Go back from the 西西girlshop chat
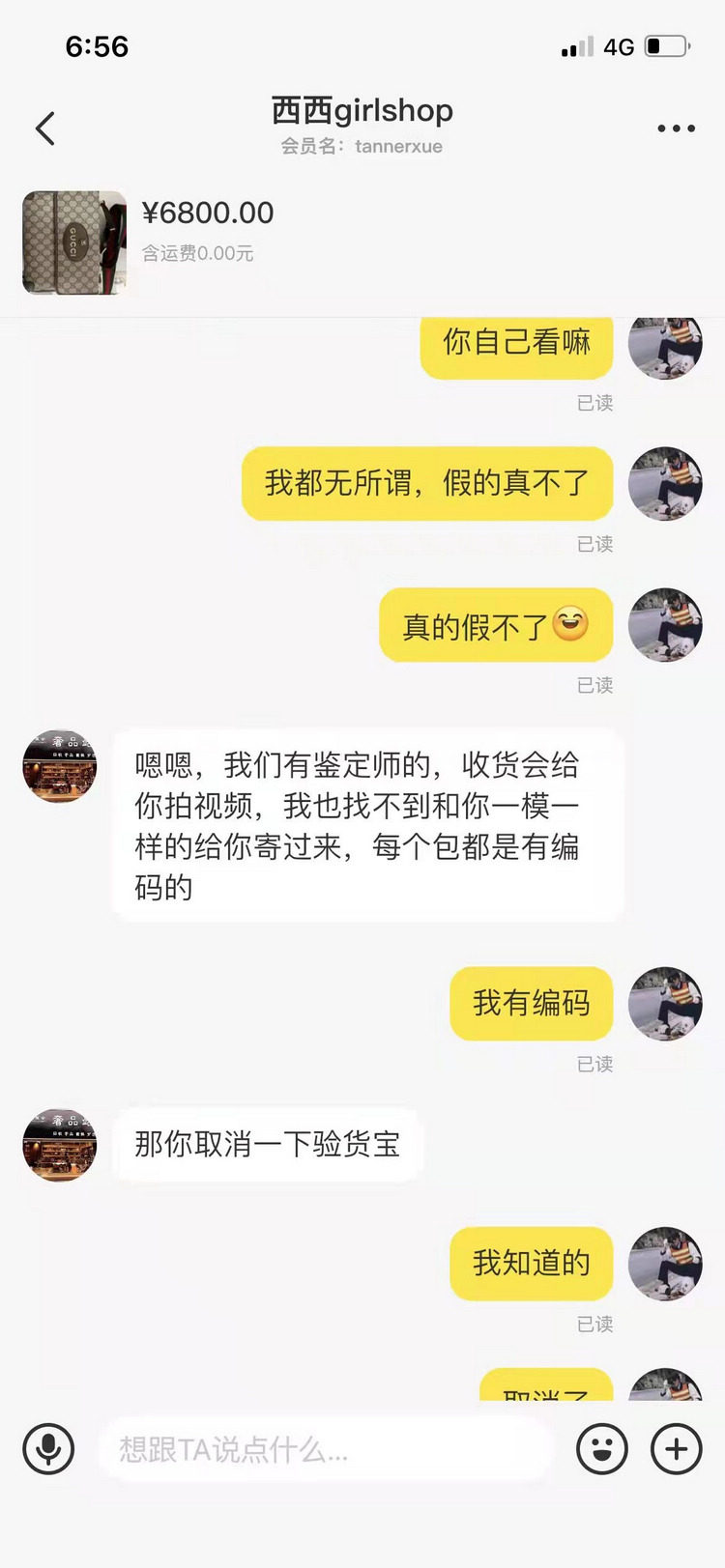Screen dimensions: 725x1568 45,128
